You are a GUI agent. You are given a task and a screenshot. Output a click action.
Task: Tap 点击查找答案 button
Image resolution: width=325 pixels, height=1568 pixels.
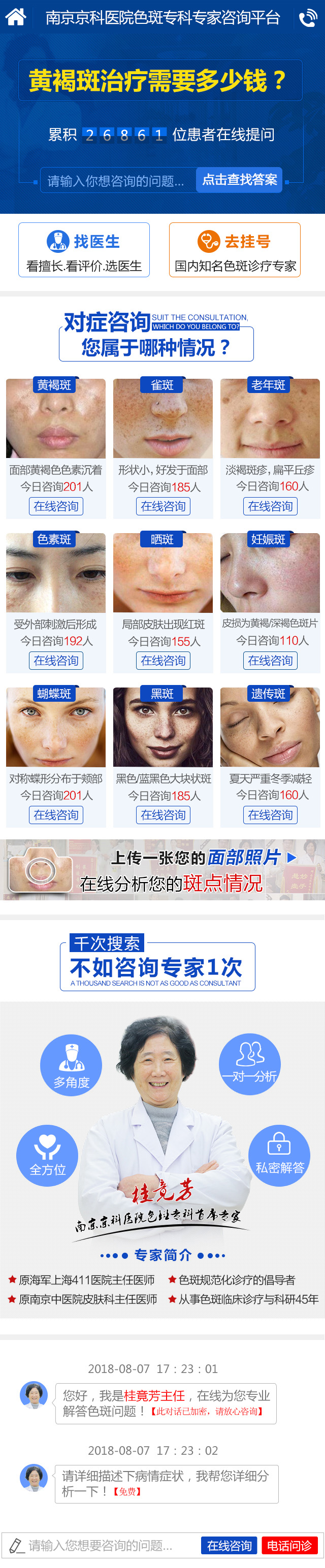[x=239, y=180]
